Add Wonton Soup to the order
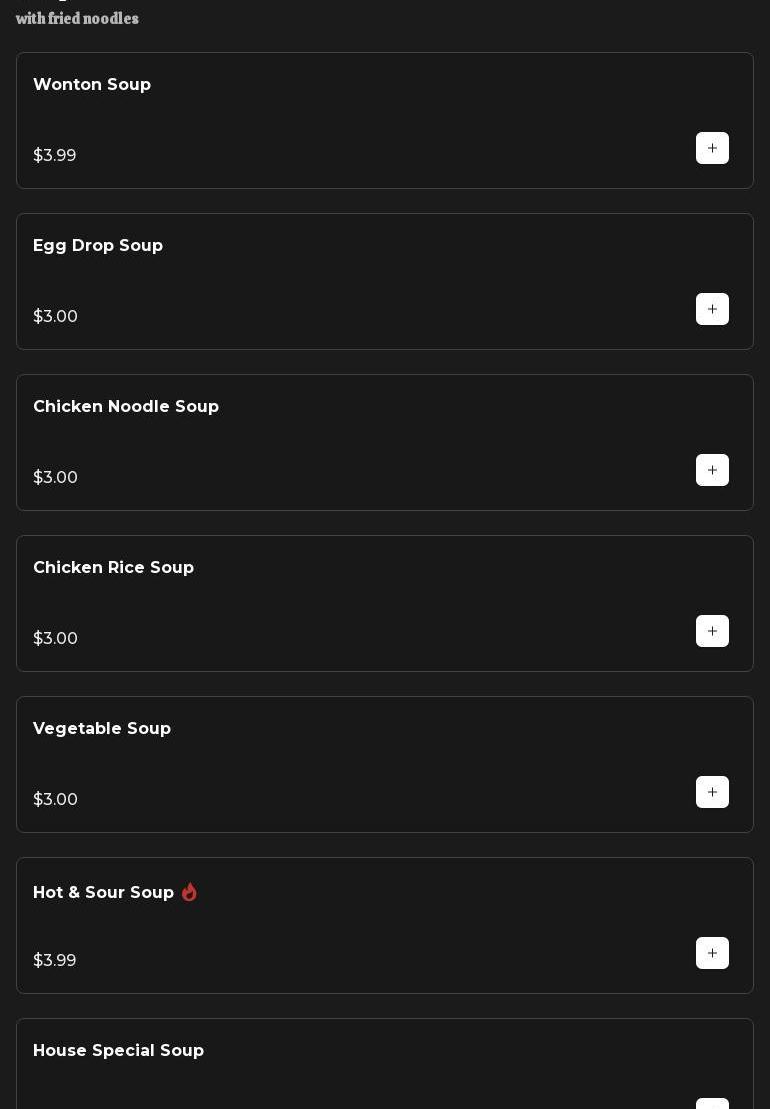 pyautogui.click(x=712, y=148)
